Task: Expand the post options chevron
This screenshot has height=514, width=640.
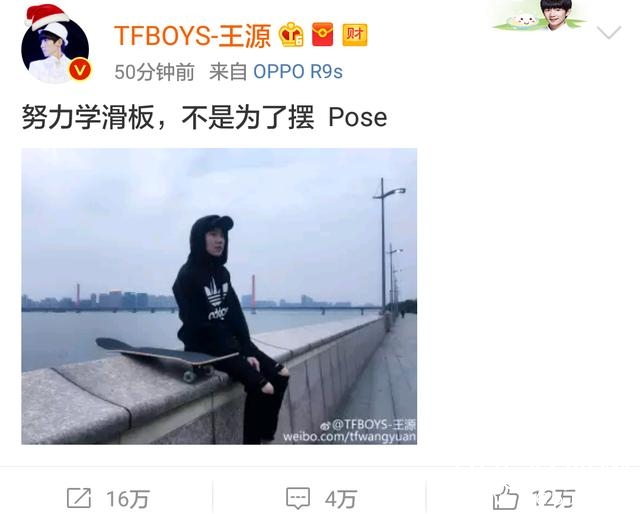Action: pyautogui.click(x=608, y=34)
